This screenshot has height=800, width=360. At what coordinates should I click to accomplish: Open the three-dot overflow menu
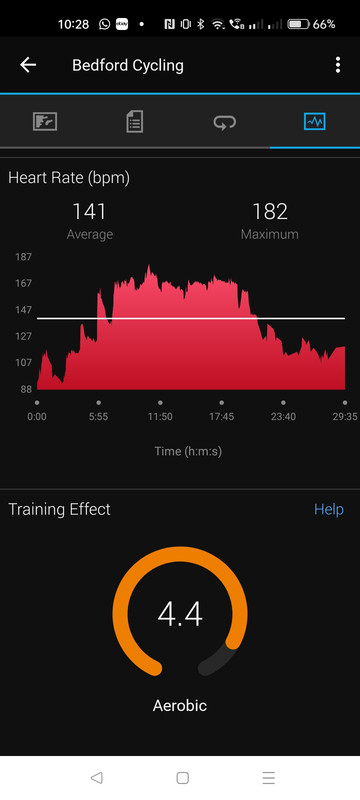338,65
